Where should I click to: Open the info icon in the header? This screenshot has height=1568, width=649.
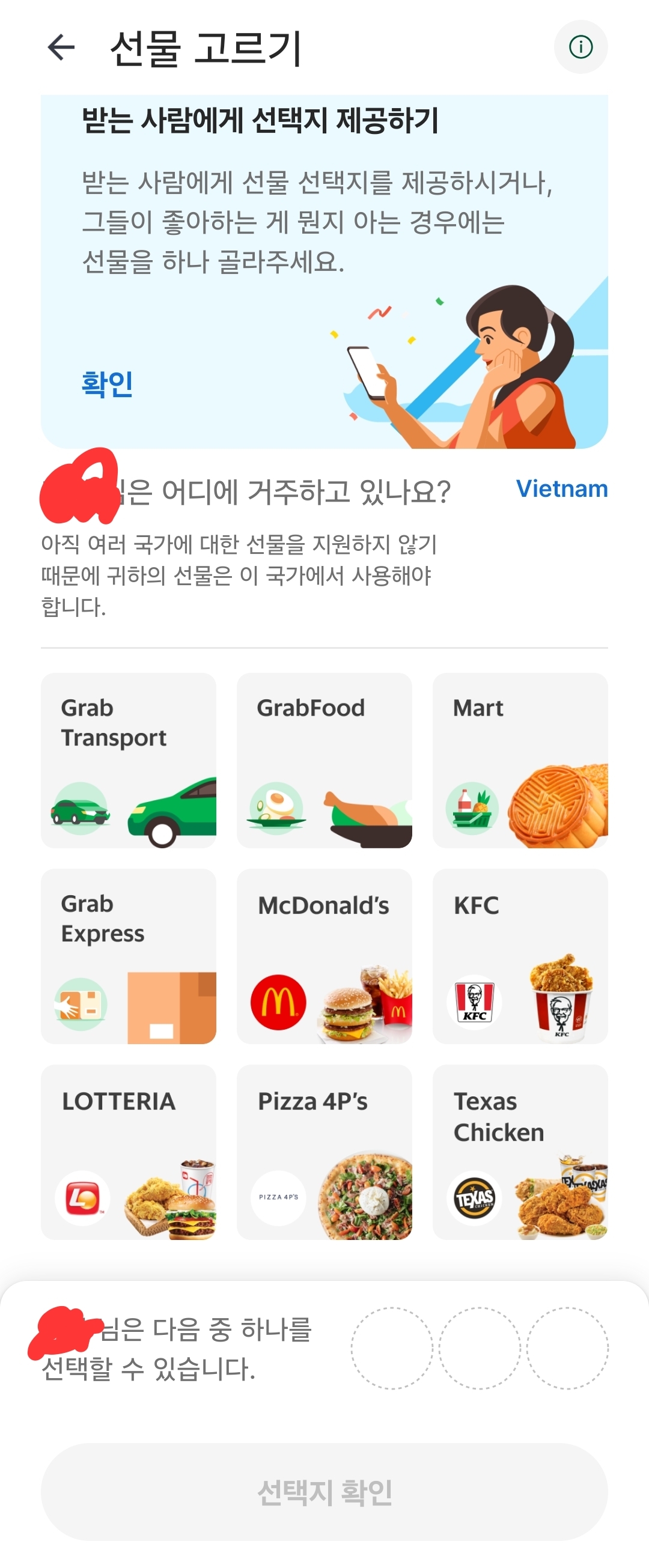click(580, 47)
